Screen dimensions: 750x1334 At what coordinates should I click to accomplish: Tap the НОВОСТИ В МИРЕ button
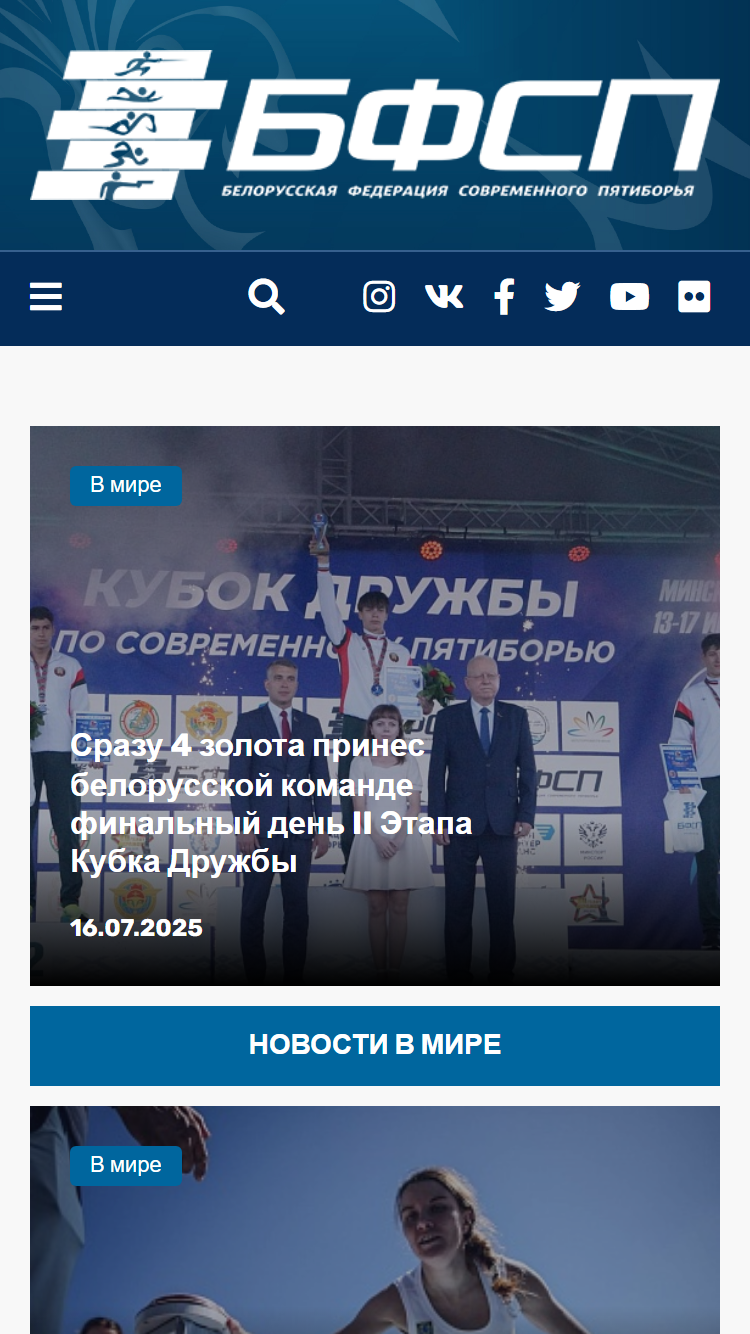point(375,1045)
